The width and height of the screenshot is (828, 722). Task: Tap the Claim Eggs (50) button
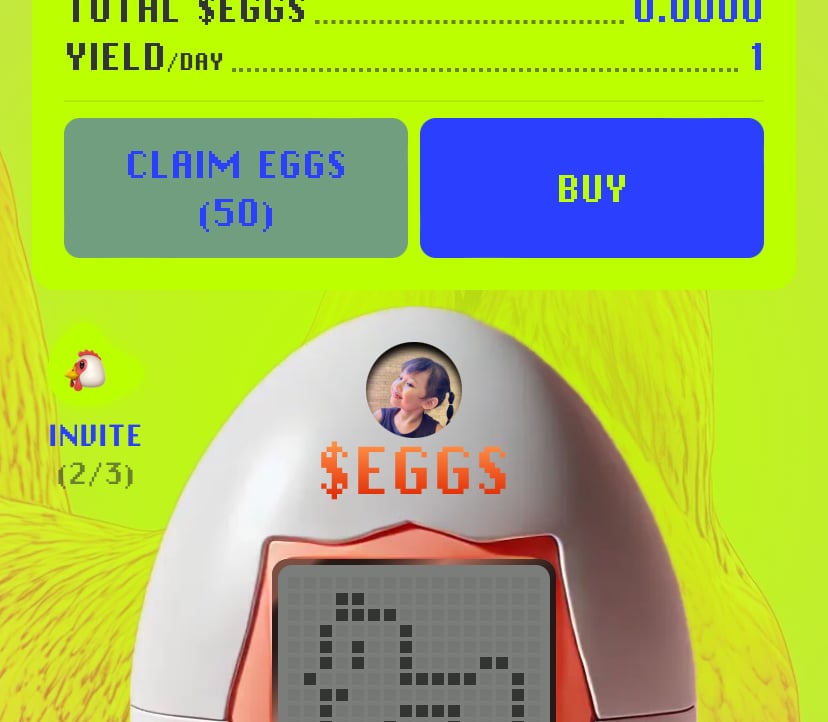coord(236,188)
